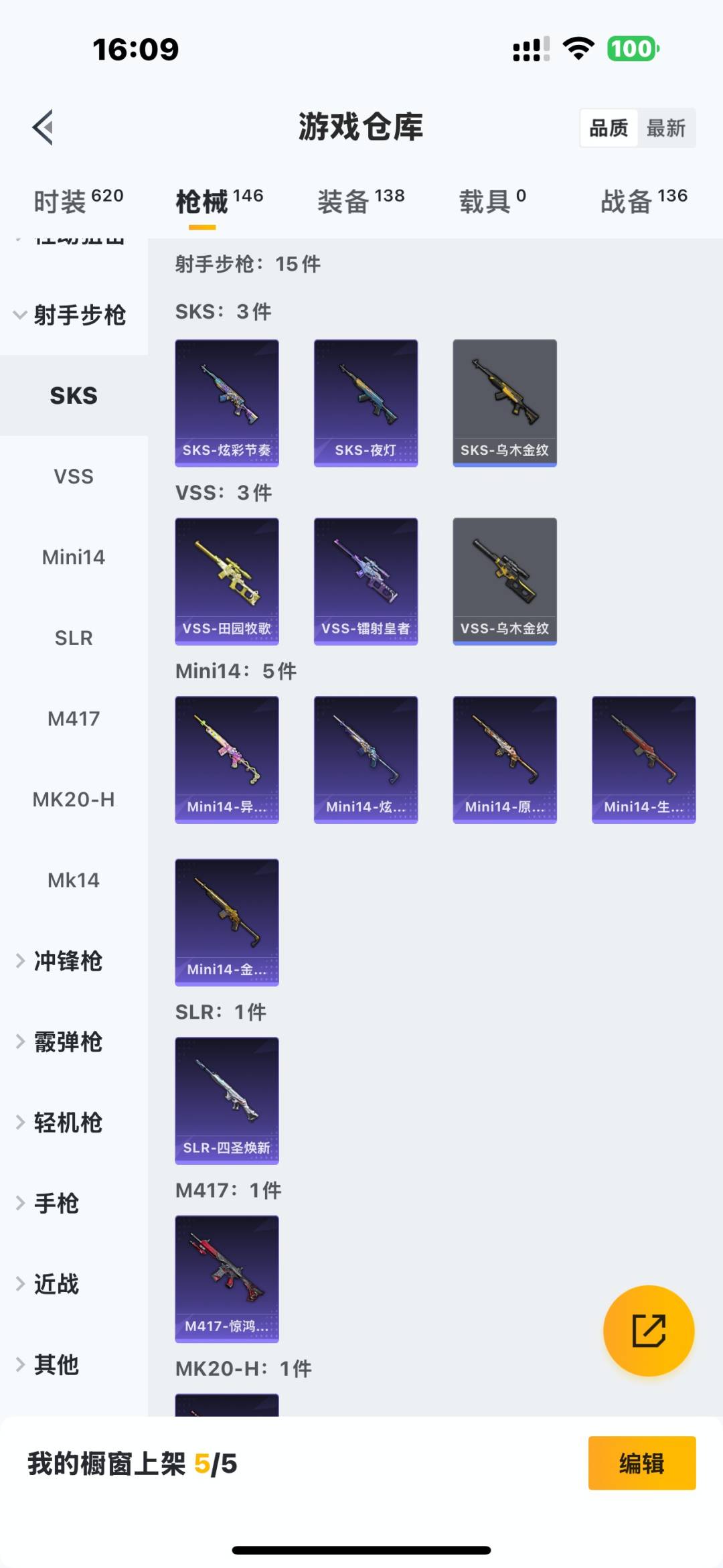Toggle sorting to 最新
This screenshot has height=1568, width=723.
pyautogui.click(x=667, y=127)
